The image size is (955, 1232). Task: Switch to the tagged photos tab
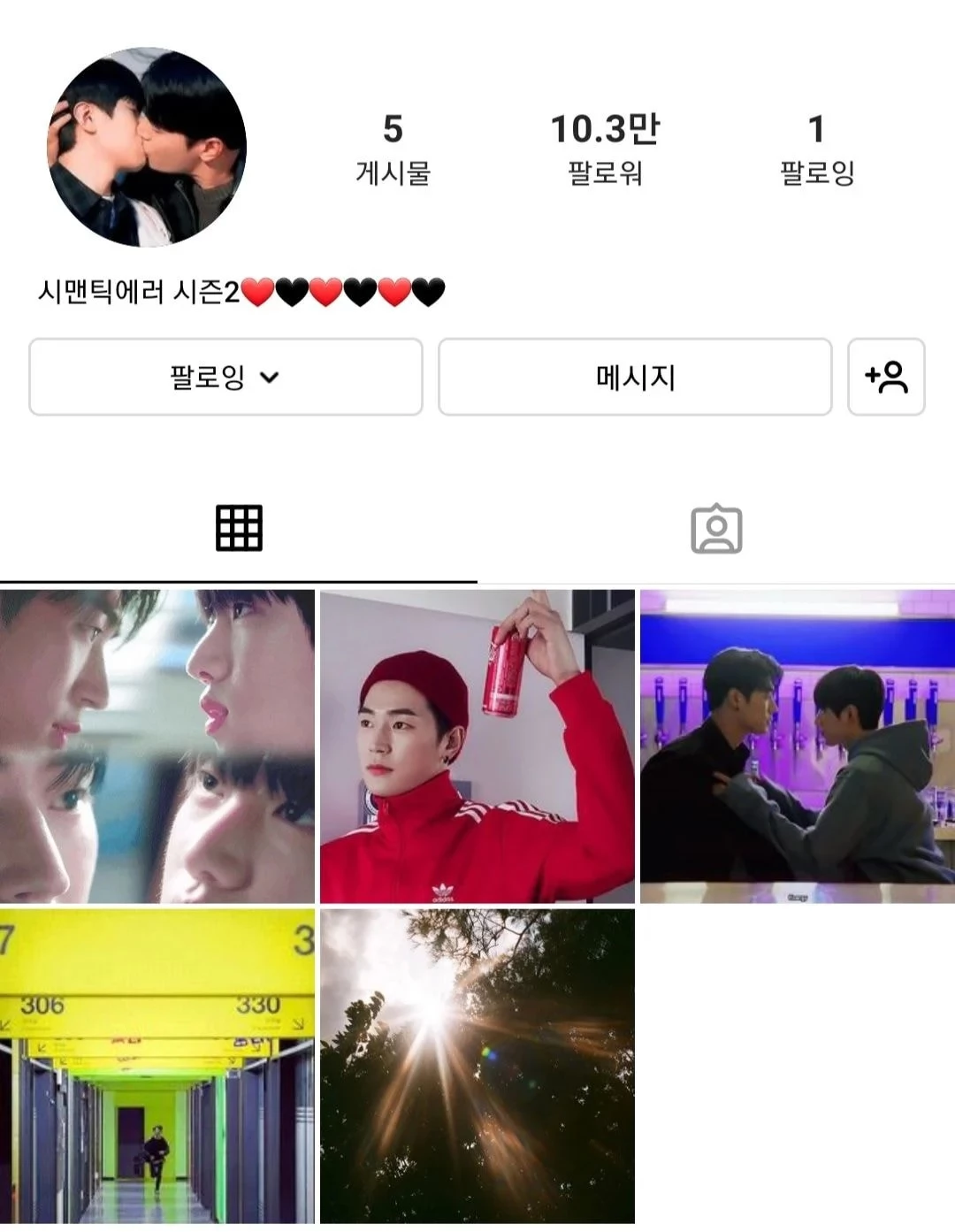pyautogui.click(x=716, y=529)
